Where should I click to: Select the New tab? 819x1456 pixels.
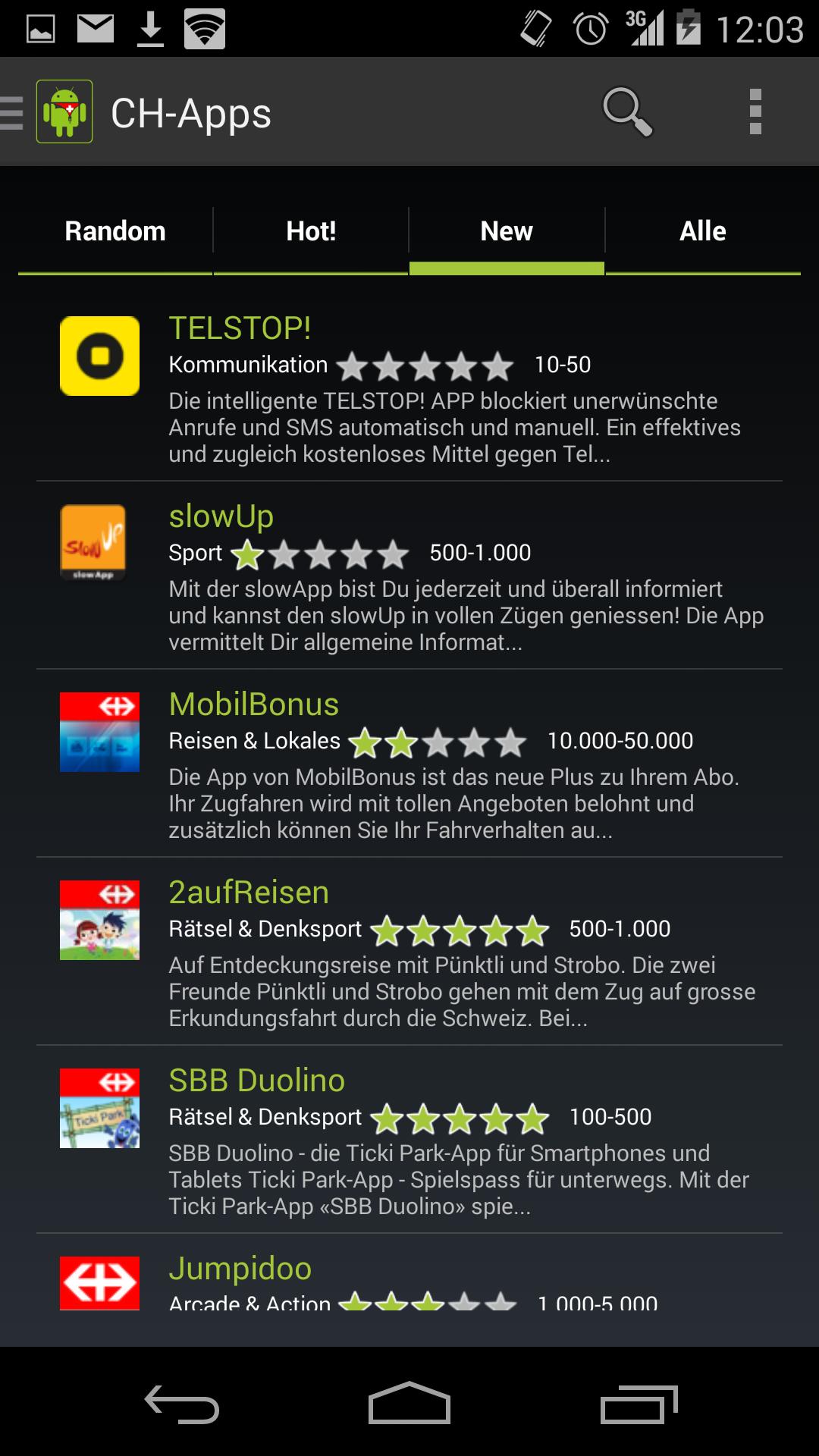pos(507,231)
